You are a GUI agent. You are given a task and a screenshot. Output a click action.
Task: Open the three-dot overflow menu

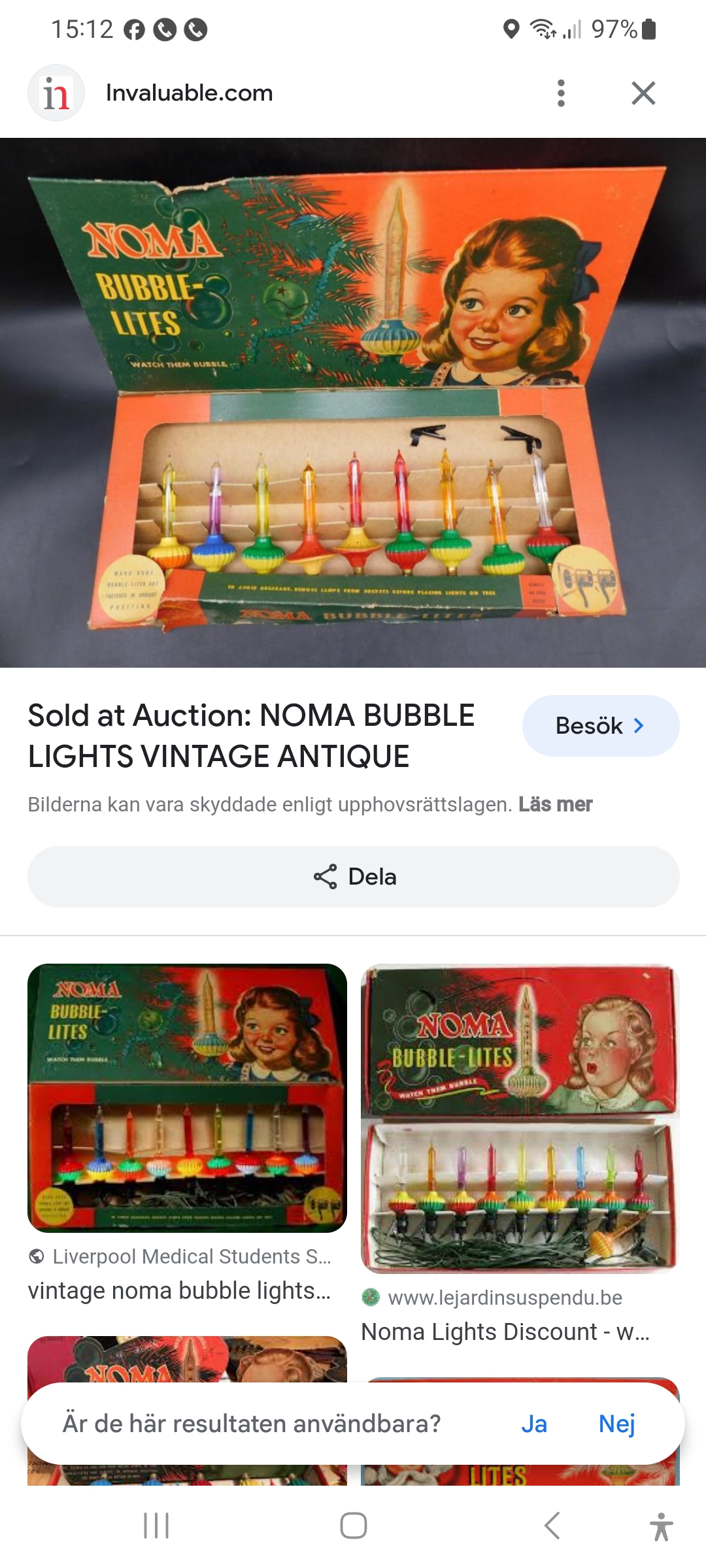[x=560, y=93]
